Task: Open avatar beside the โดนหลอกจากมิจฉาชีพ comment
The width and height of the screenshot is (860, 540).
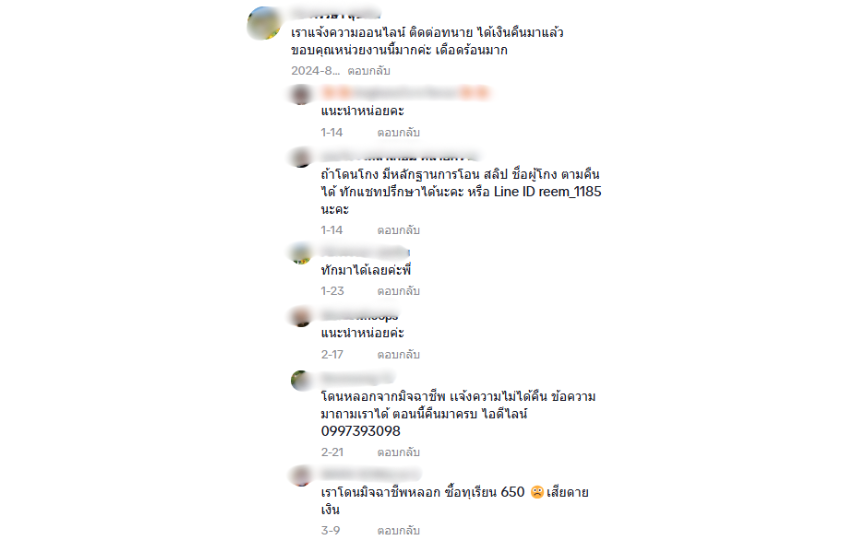Action: tap(301, 380)
